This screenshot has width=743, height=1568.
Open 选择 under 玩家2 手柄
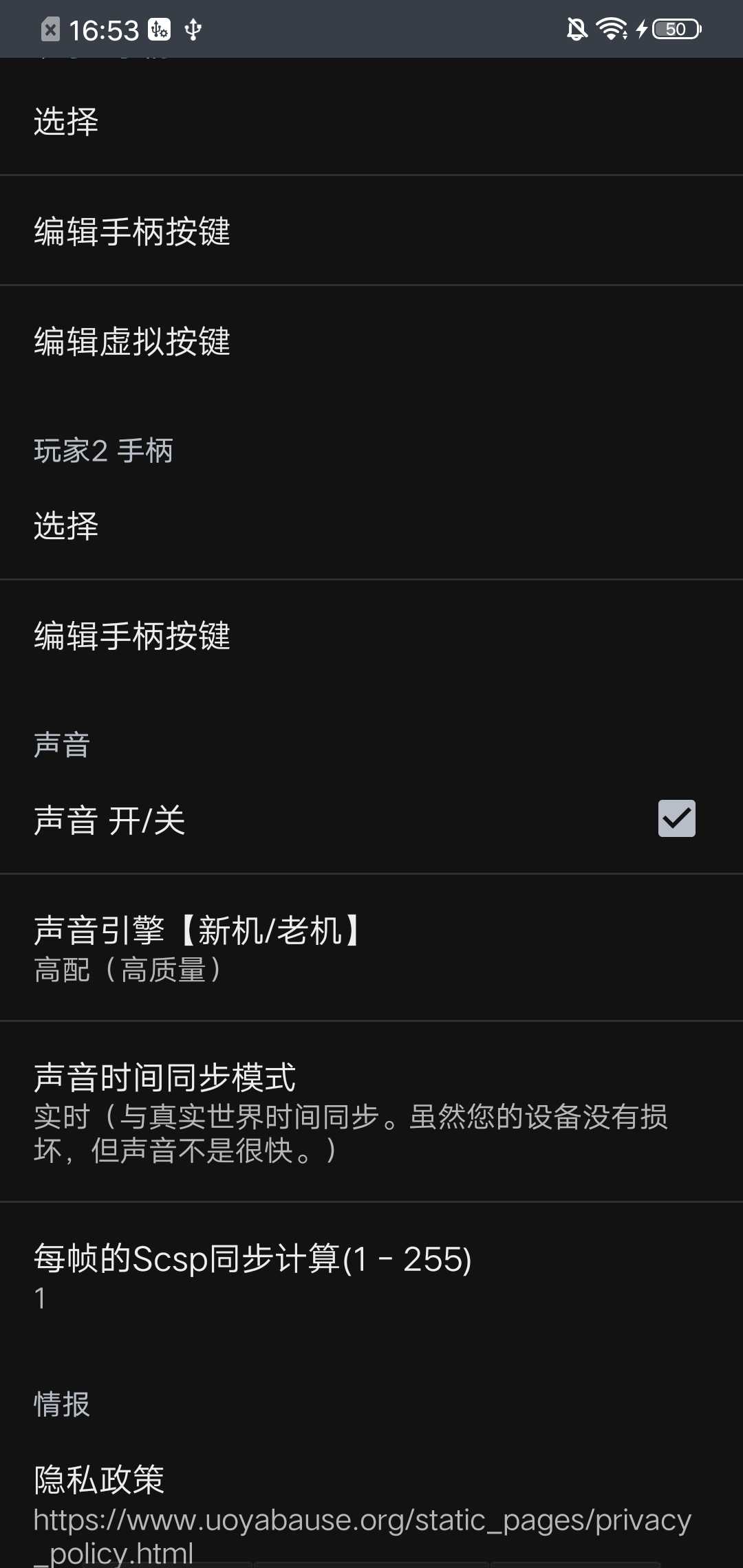pos(371,526)
